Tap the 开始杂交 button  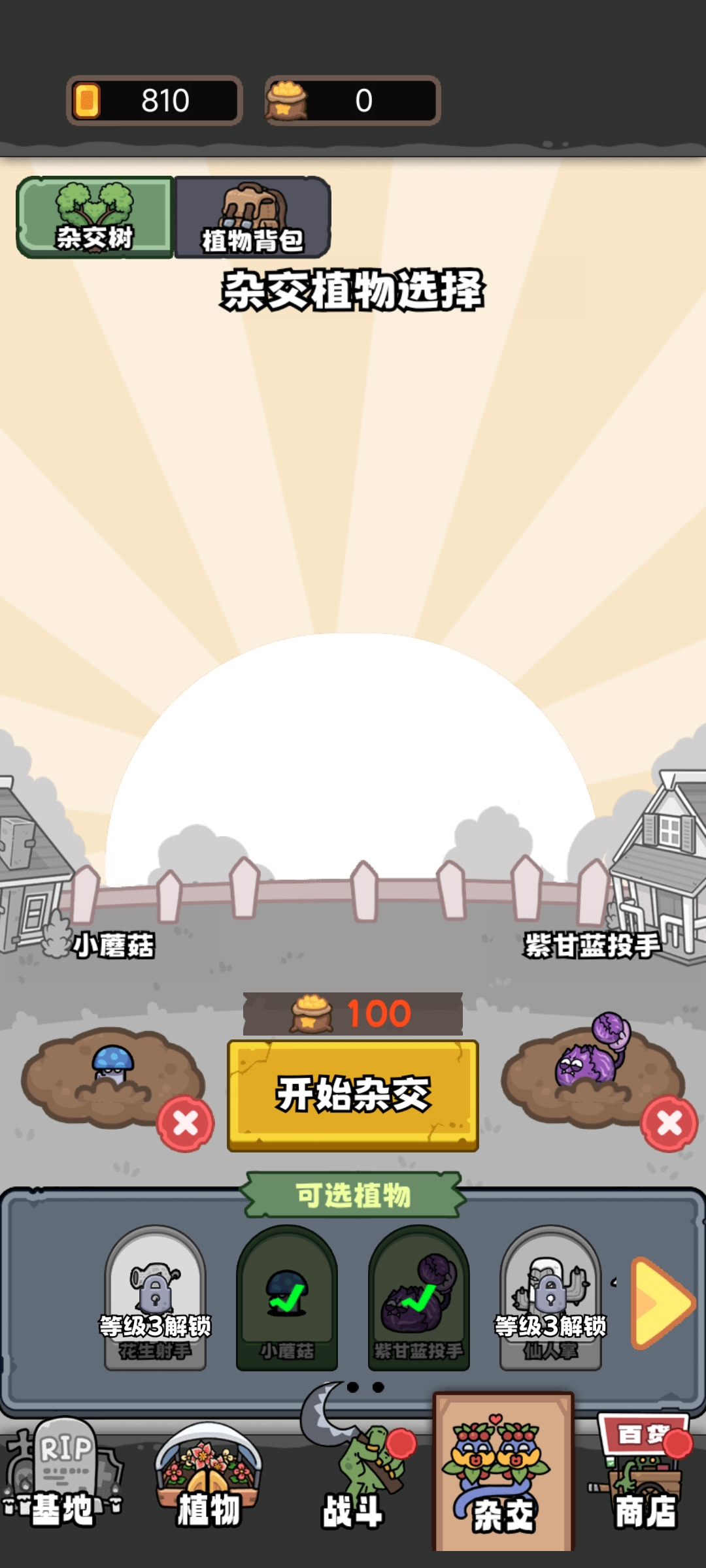pos(352,1095)
